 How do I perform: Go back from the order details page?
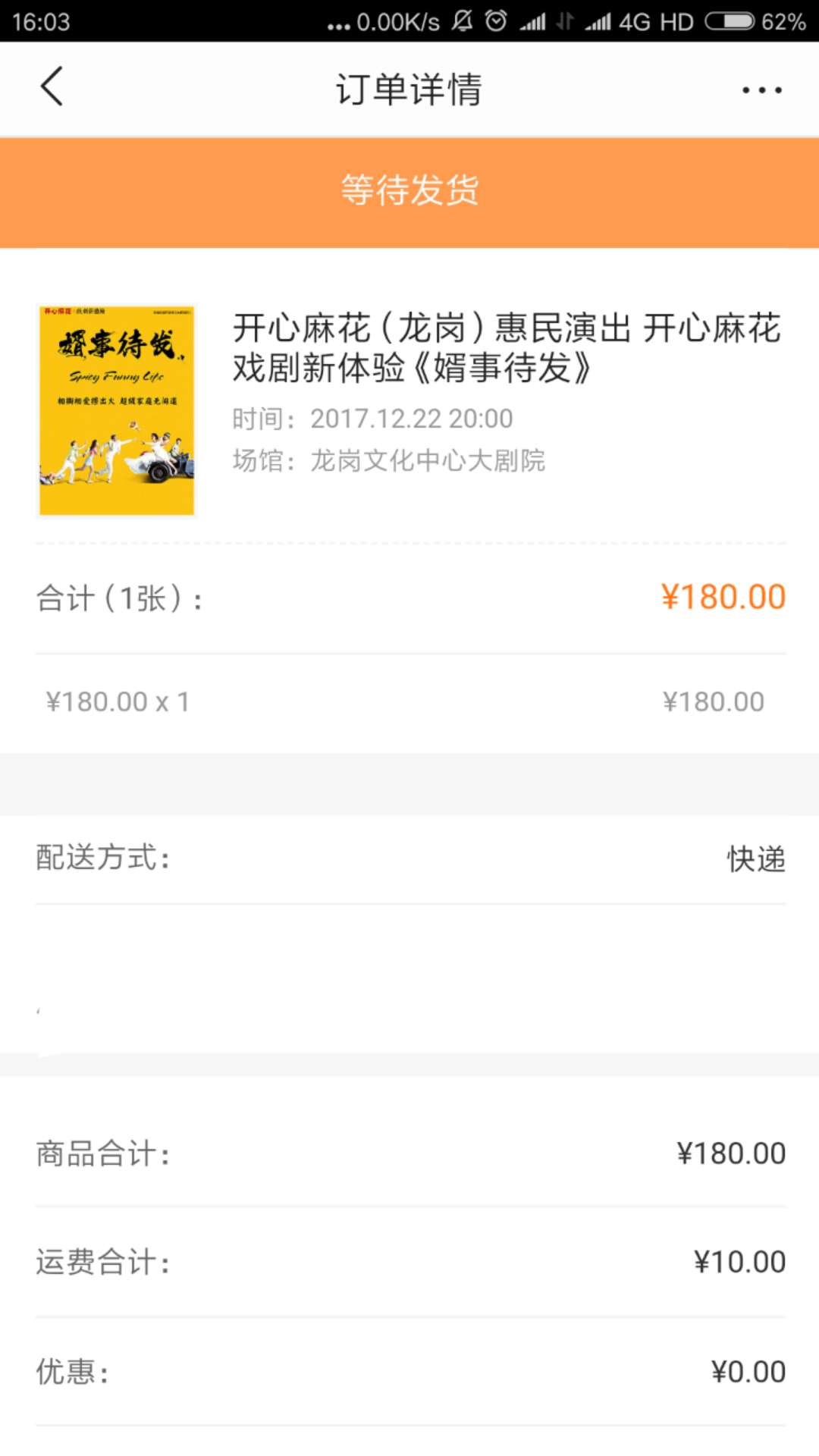coord(52,87)
